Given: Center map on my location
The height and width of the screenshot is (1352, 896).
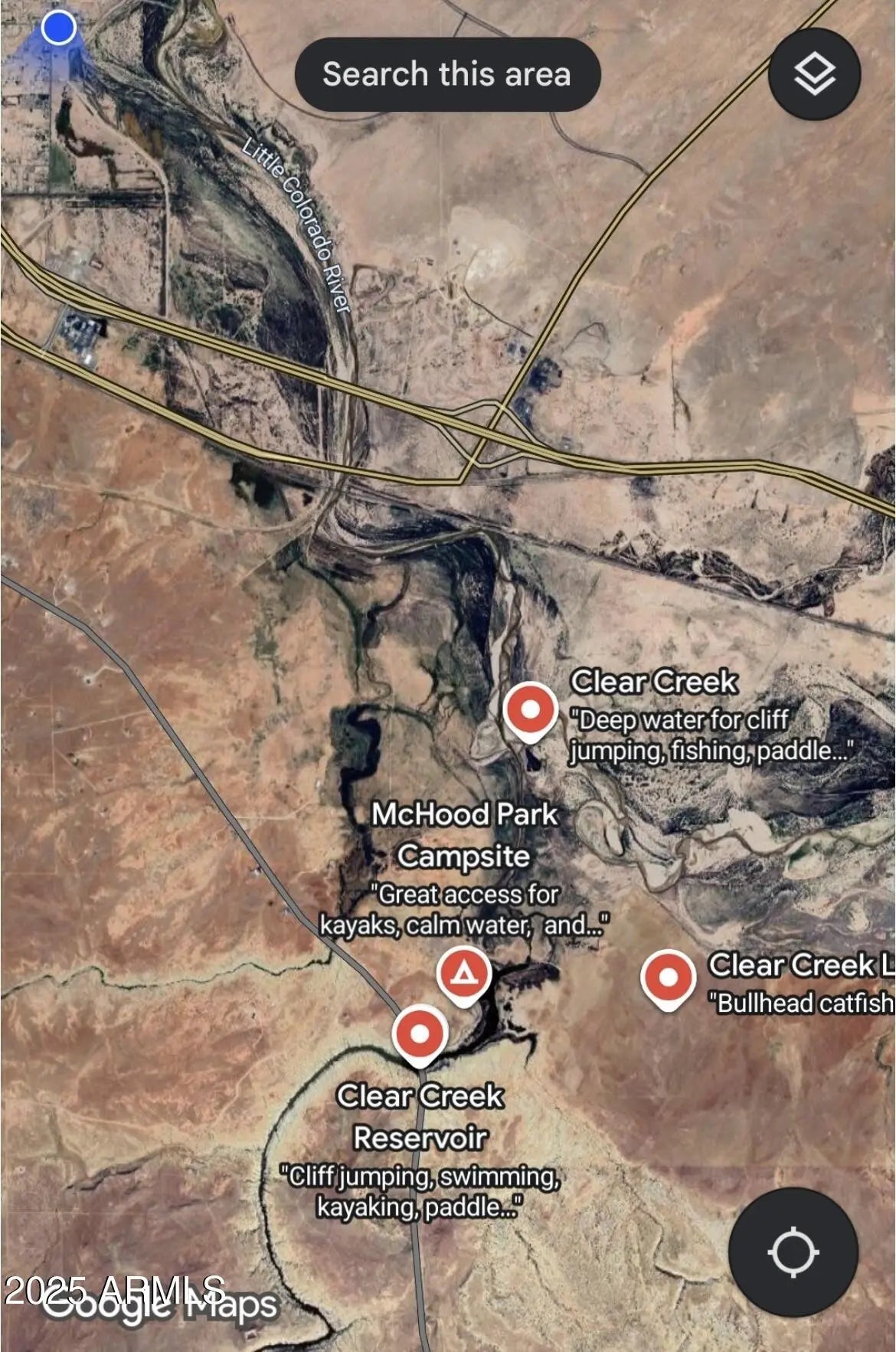Looking at the screenshot, I should tap(793, 1252).
